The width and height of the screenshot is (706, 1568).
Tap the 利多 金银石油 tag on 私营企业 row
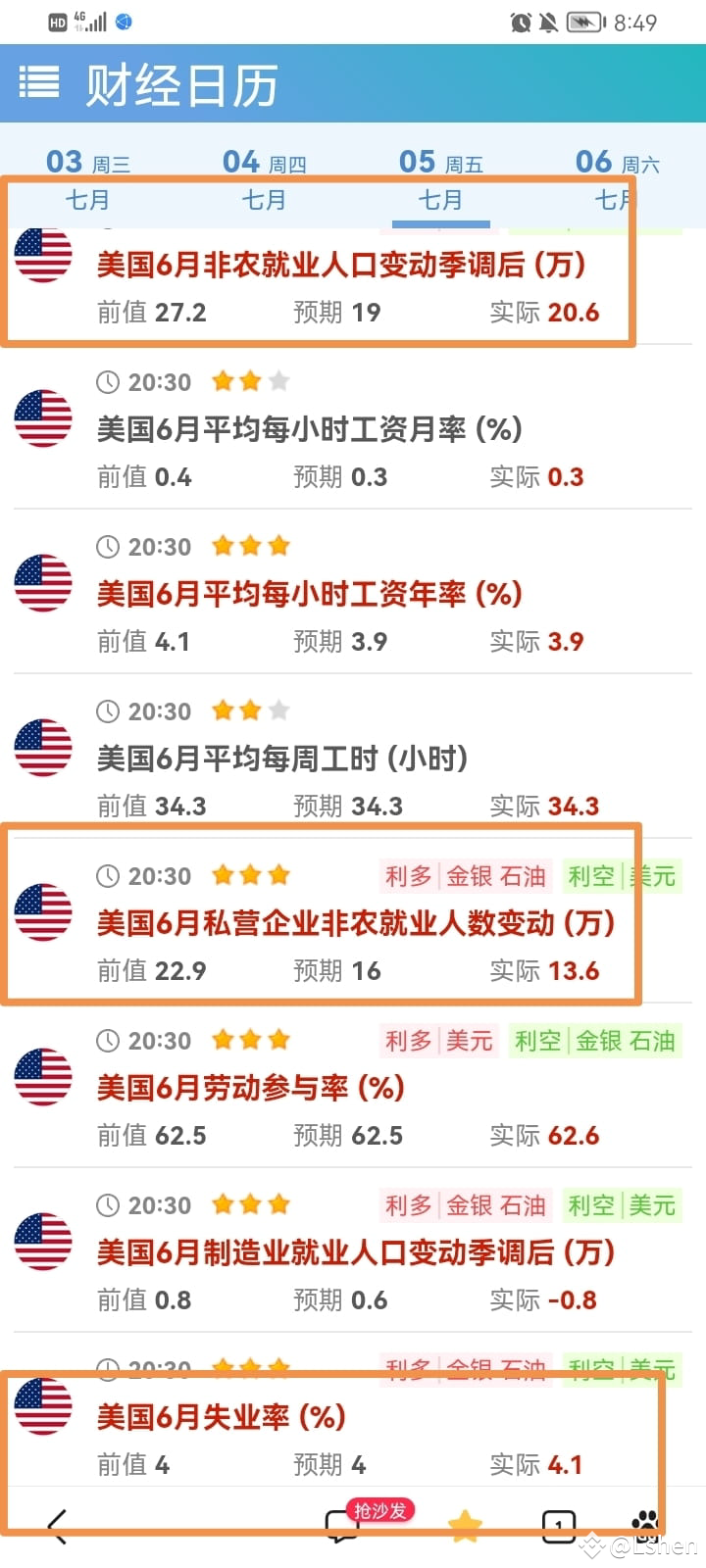[x=464, y=876]
